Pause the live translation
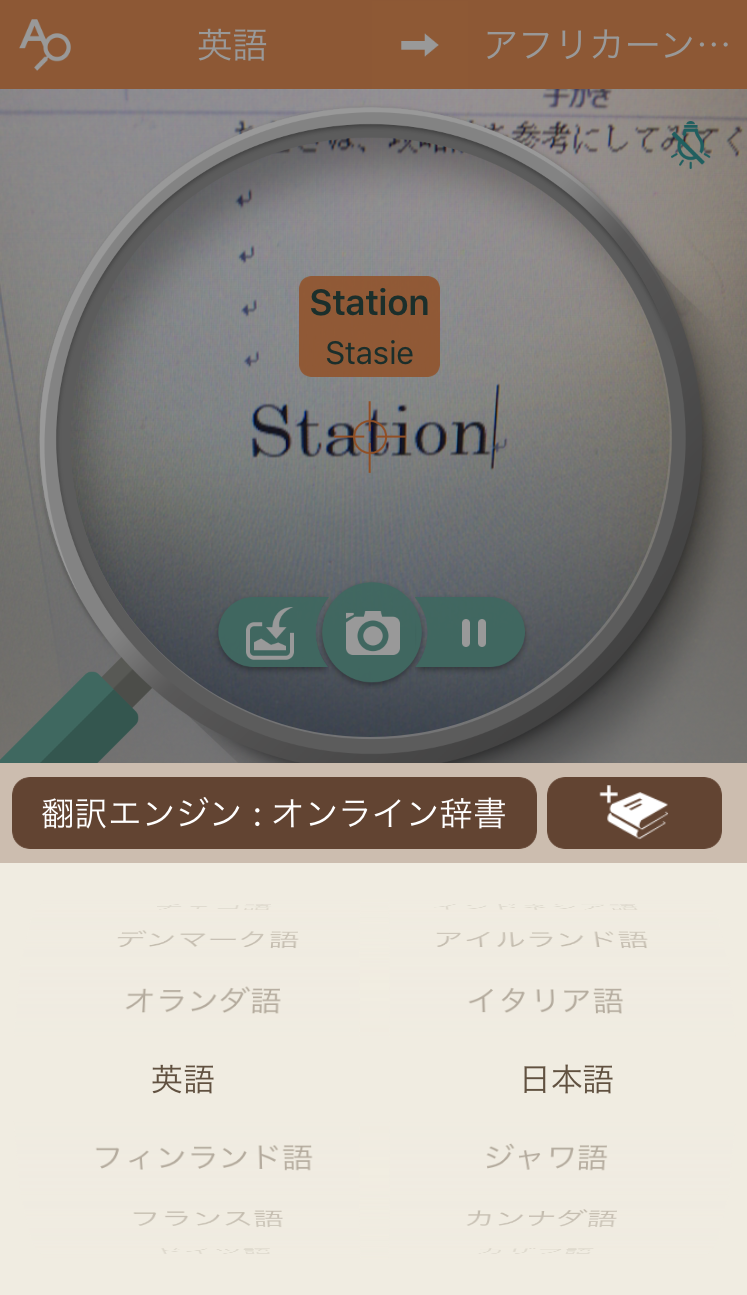Viewport: 747px width, 1295px height. 474,633
